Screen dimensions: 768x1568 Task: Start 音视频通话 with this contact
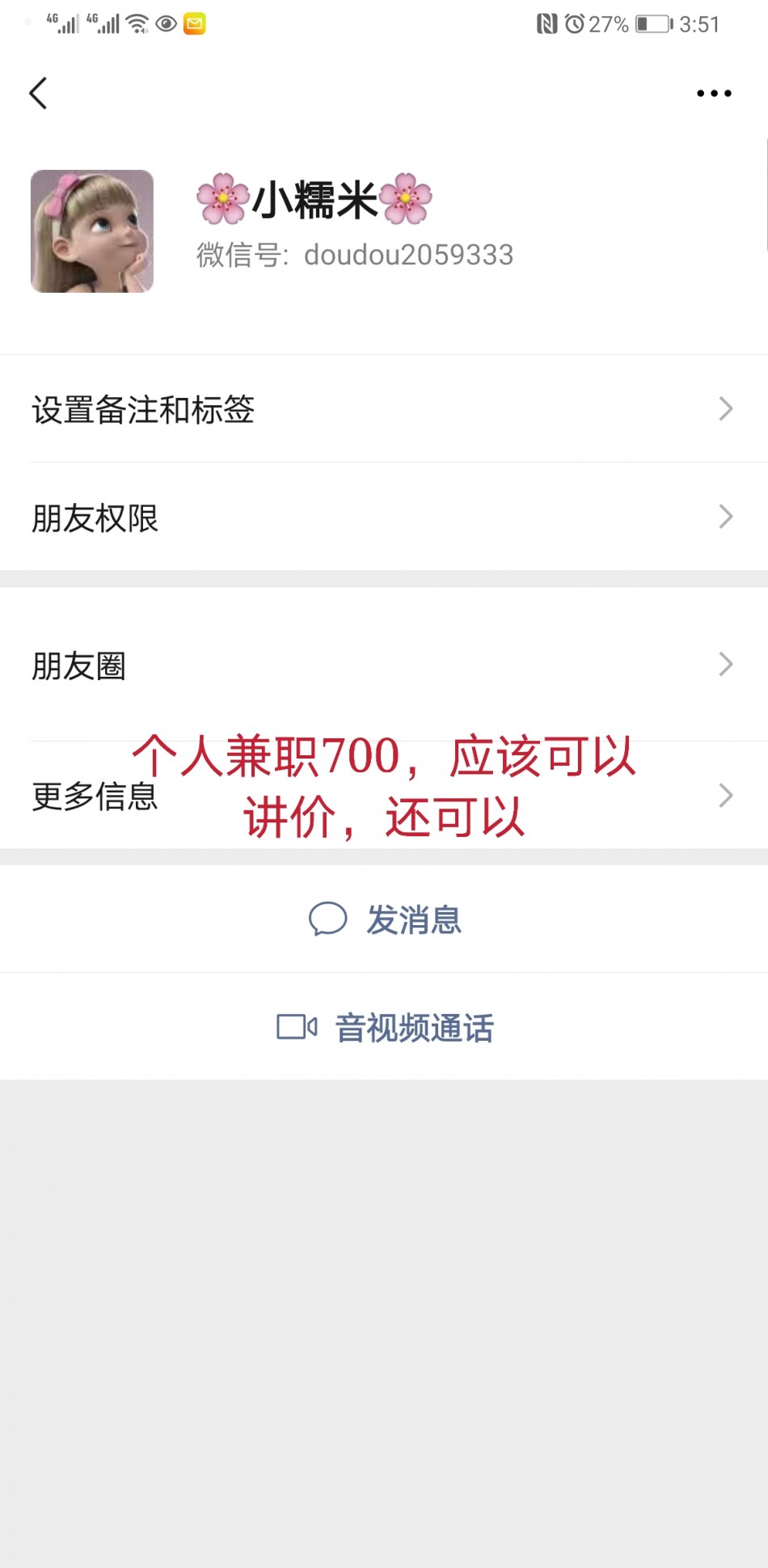click(385, 1028)
